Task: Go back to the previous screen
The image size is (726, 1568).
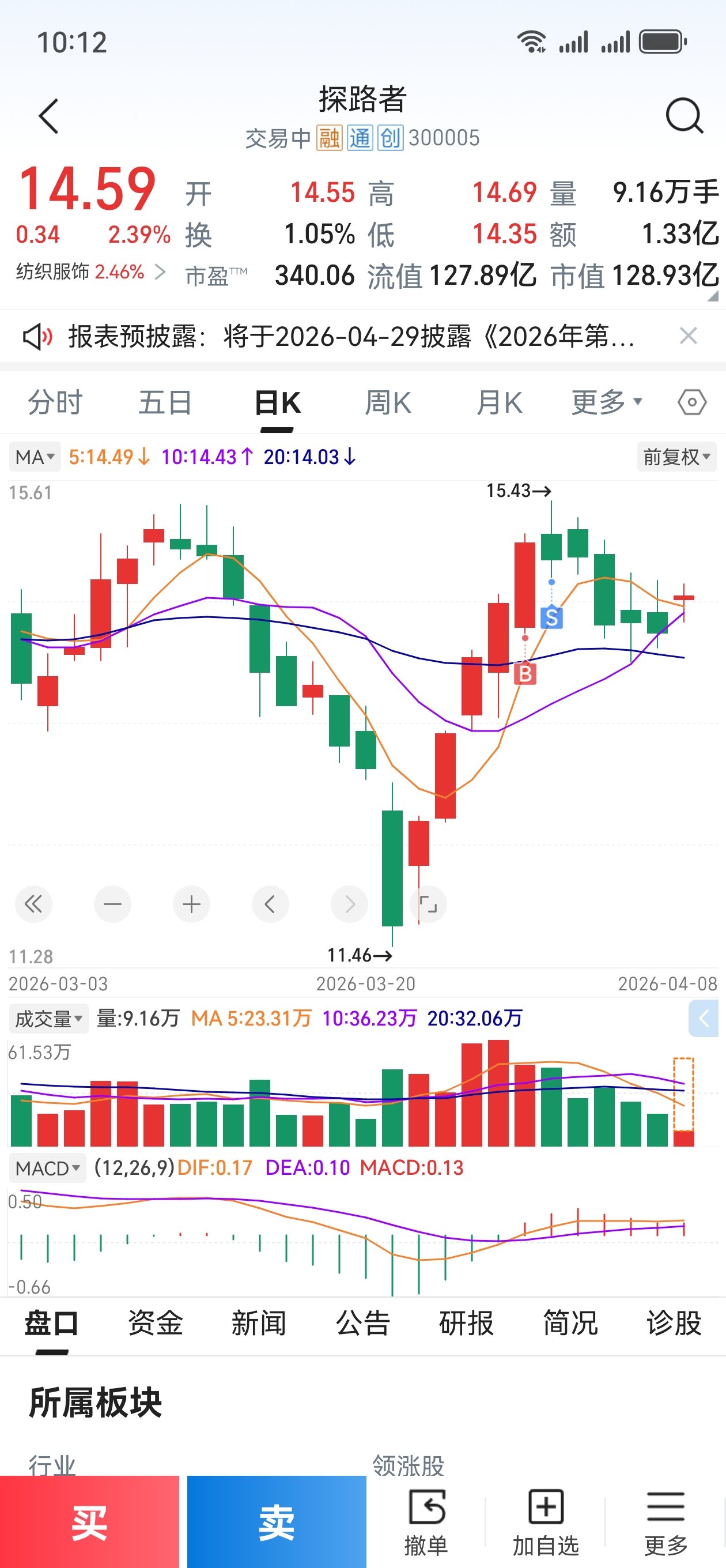Action: (48, 116)
